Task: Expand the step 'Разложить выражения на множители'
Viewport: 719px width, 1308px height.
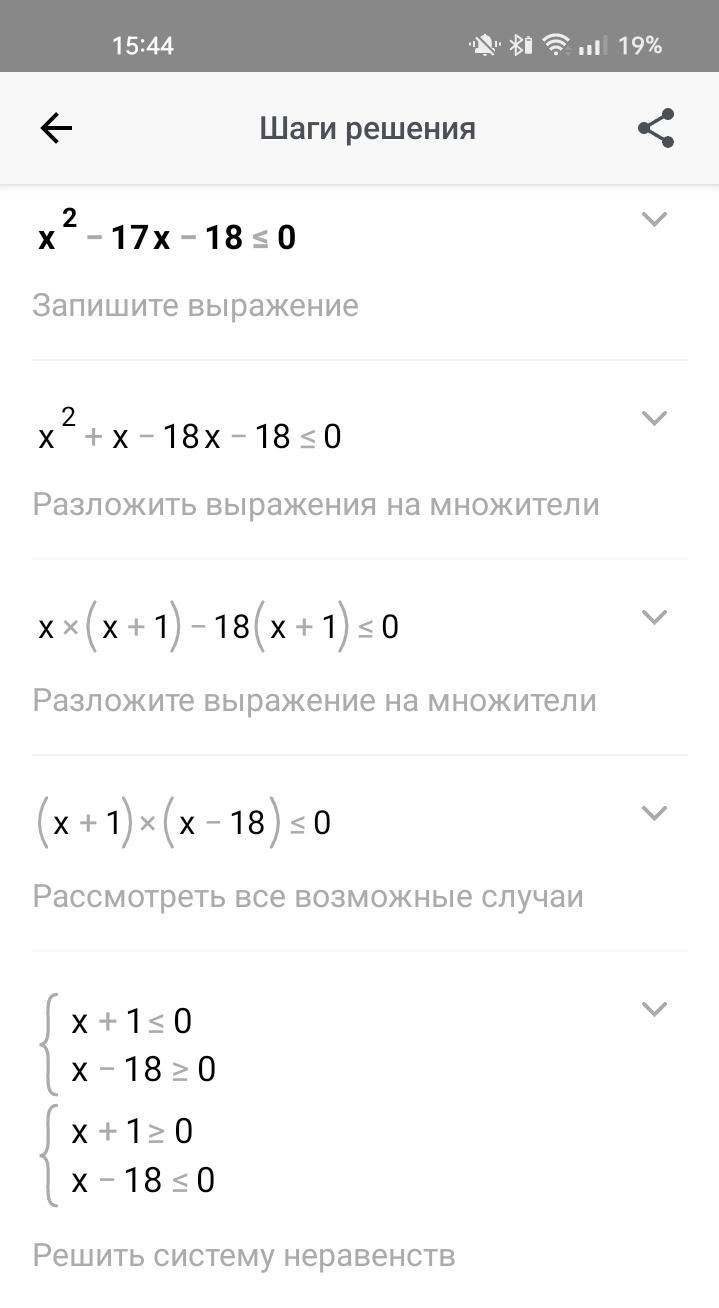Action: 653,418
